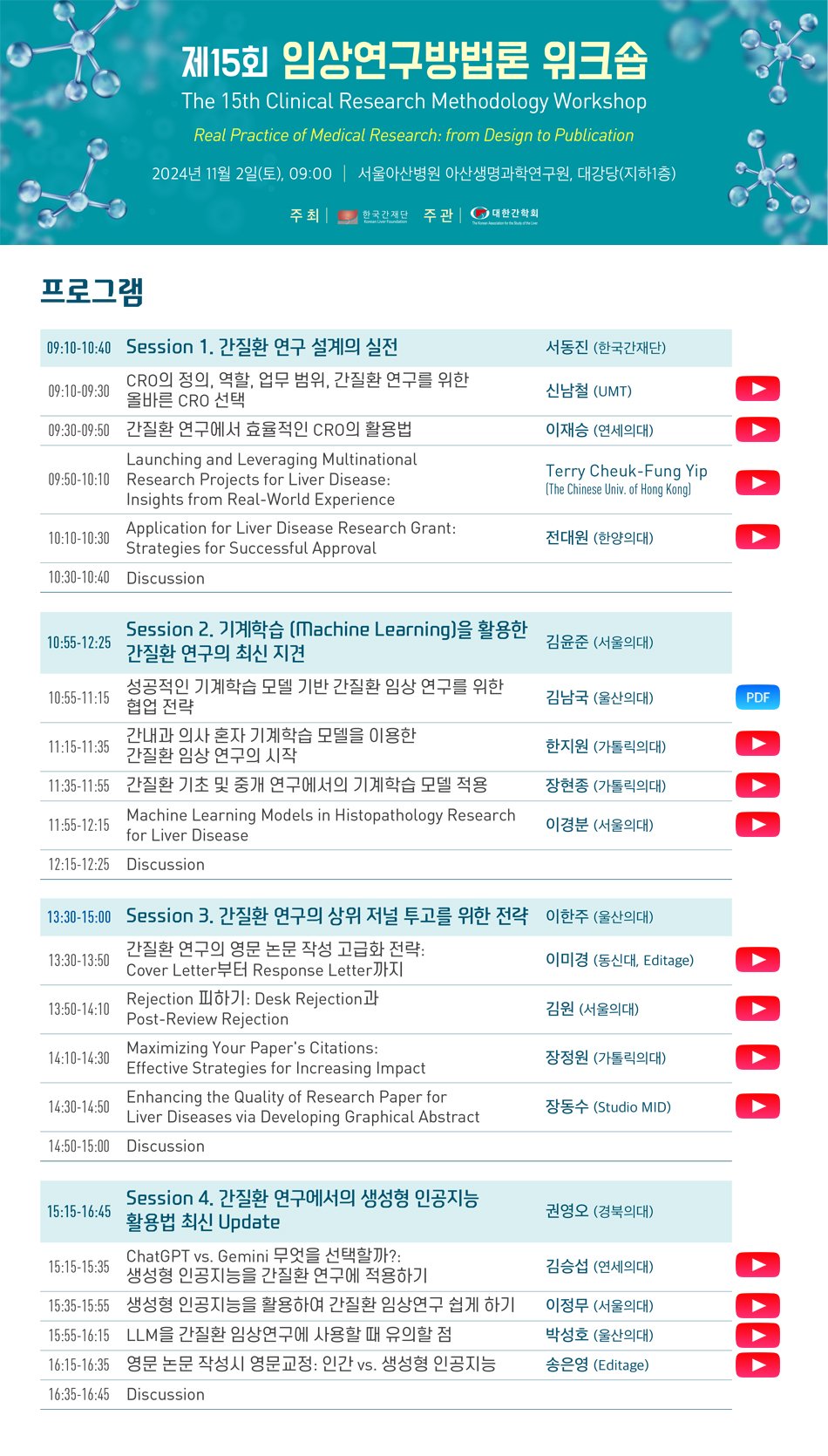Screen dimensions: 828x1456
Task: Play 김승섭's ChatGPT vs. Gemini video
Action: click(x=757, y=1265)
